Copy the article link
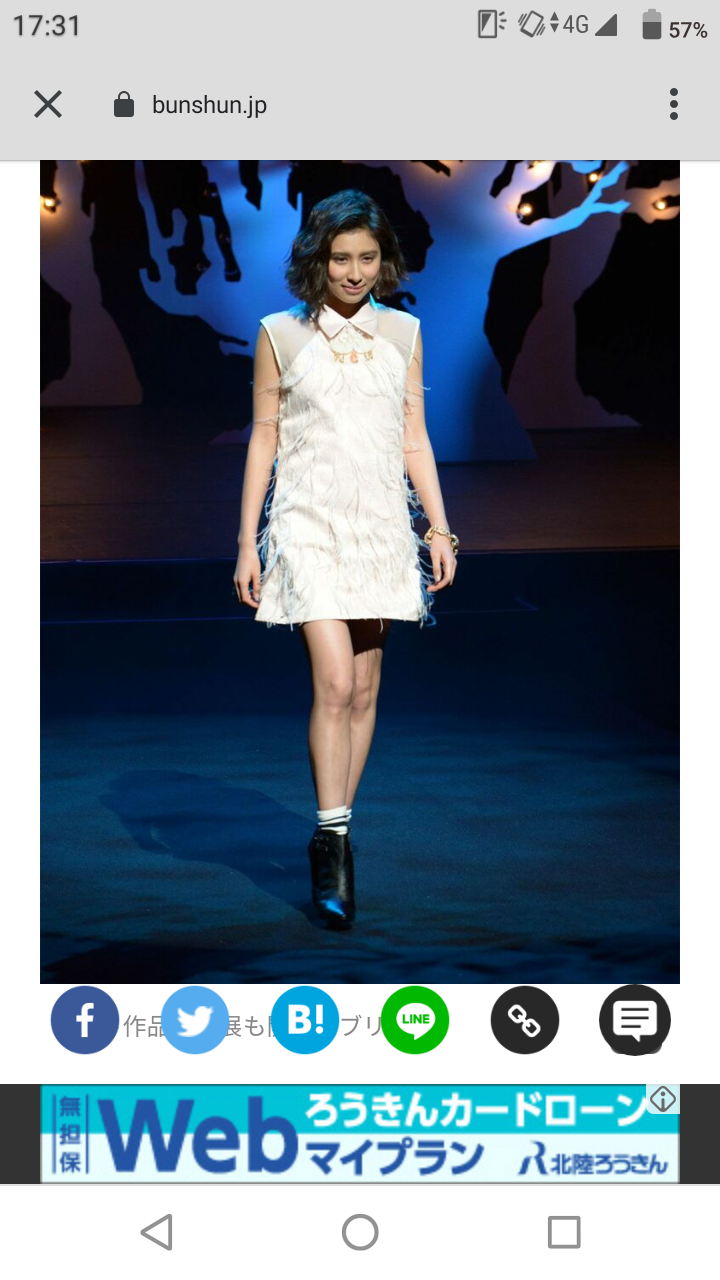This screenshot has height=1280, width=720. pos(525,1020)
